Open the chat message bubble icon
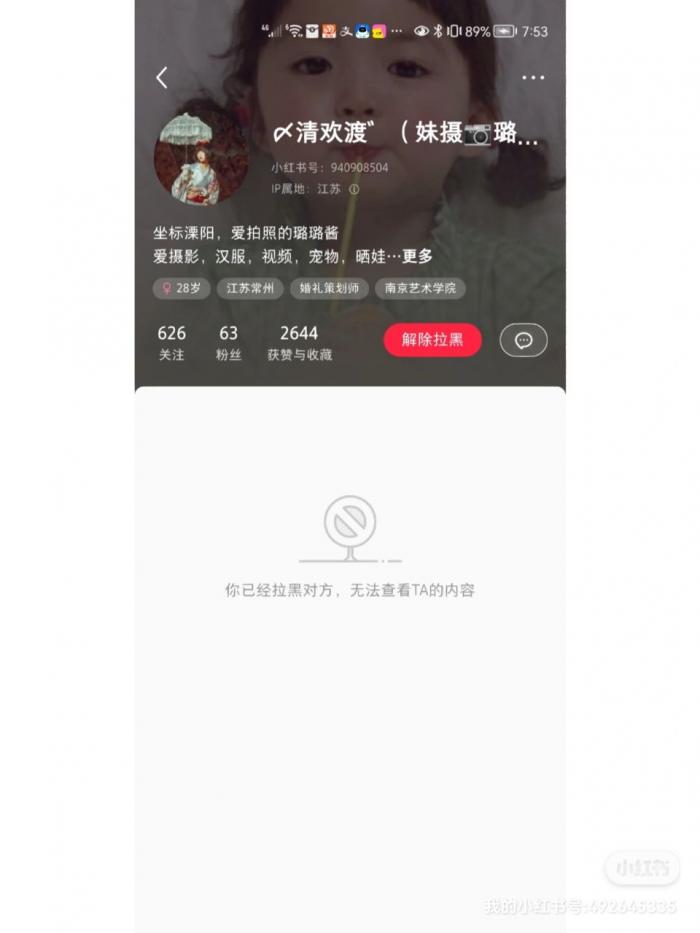 click(523, 340)
